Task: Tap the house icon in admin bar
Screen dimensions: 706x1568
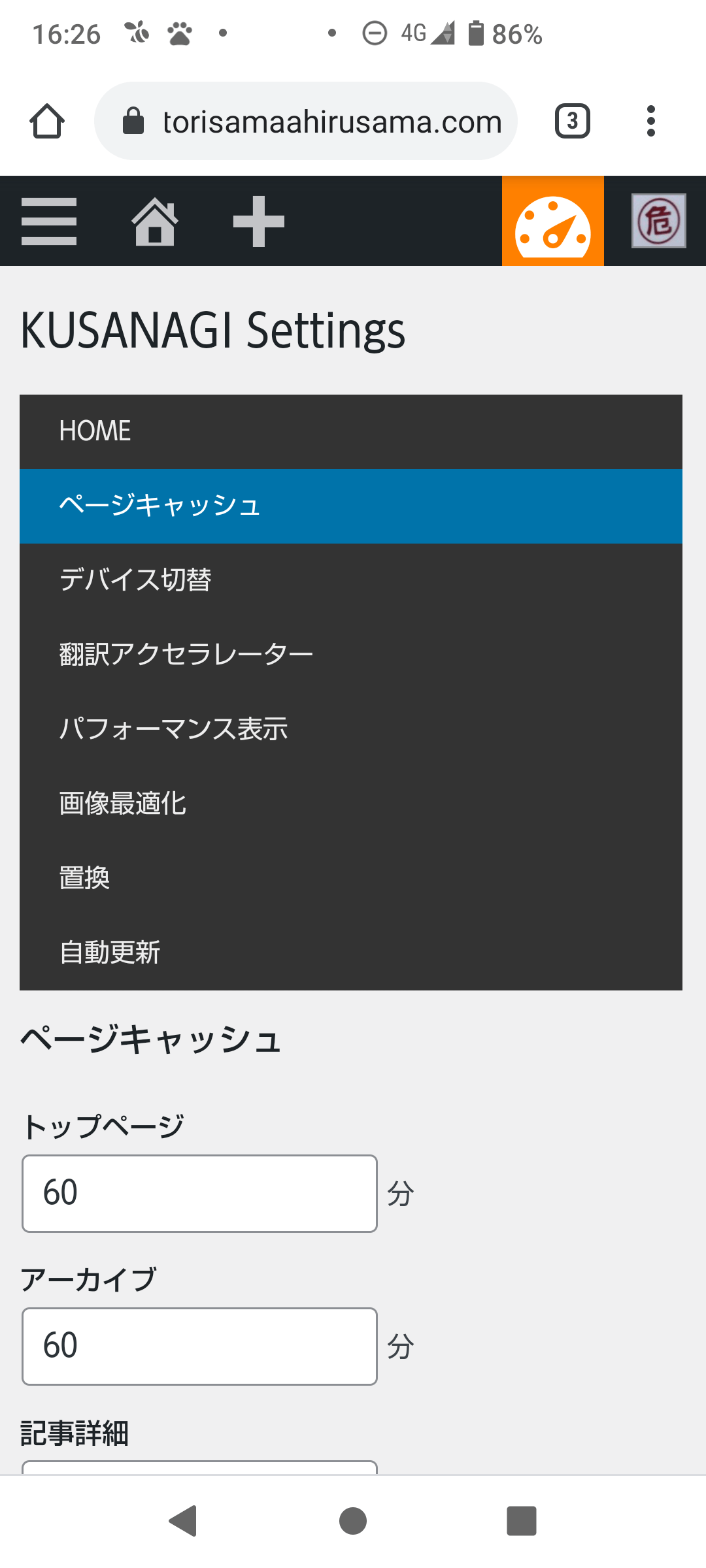Action: [155, 221]
